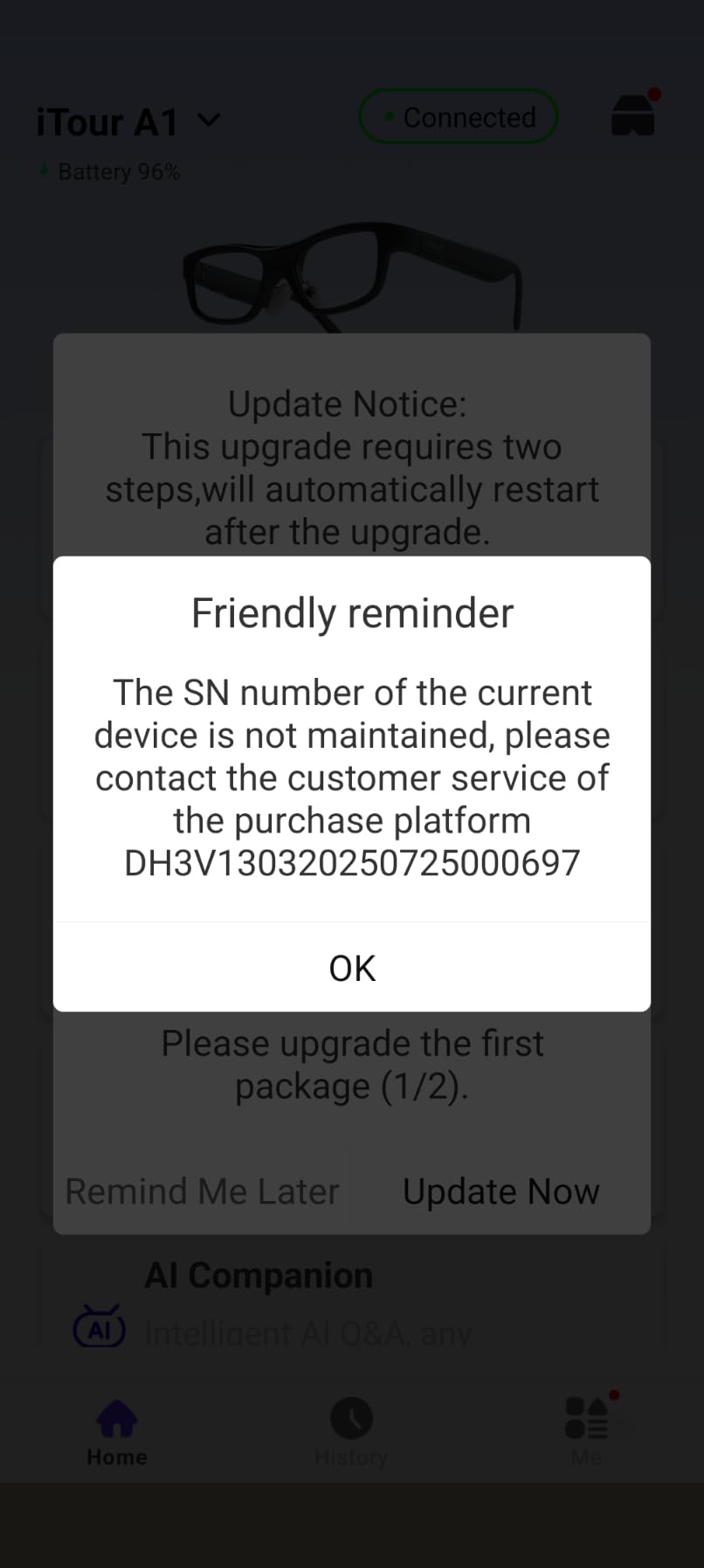This screenshot has height=1568, width=704.
Task: Switch to the History tab
Action: (x=351, y=1432)
